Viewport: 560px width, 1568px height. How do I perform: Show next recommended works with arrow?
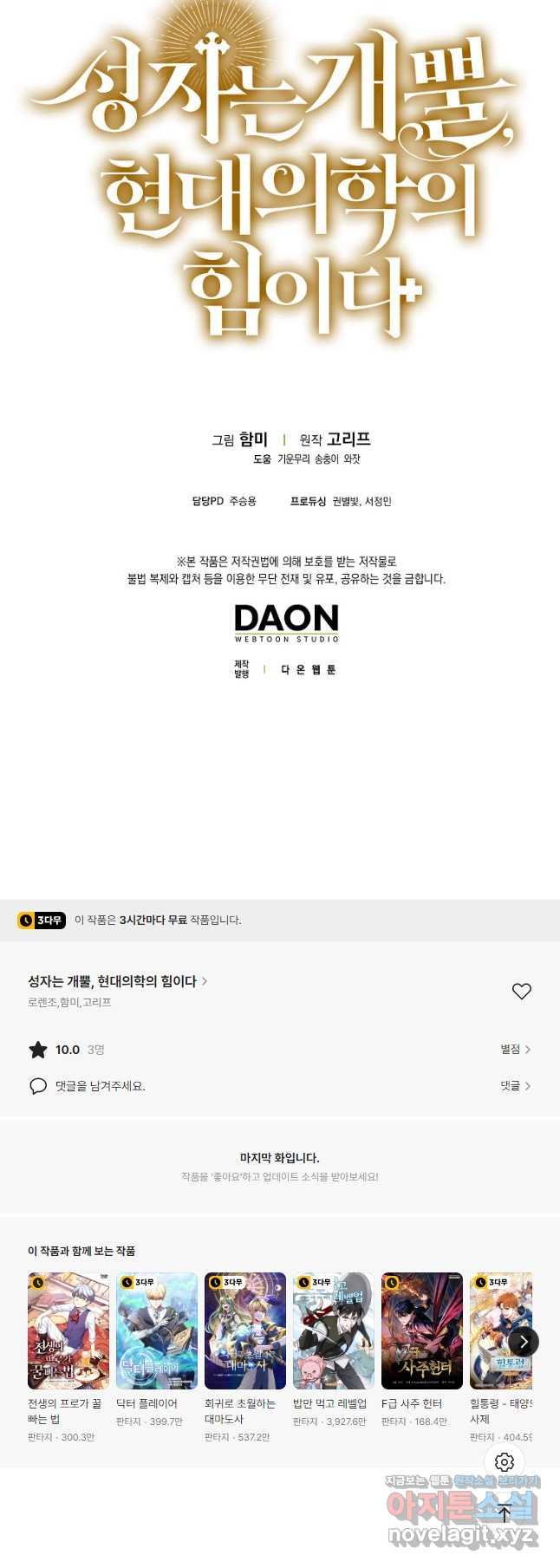pyautogui.click(x=523, y=1342)
